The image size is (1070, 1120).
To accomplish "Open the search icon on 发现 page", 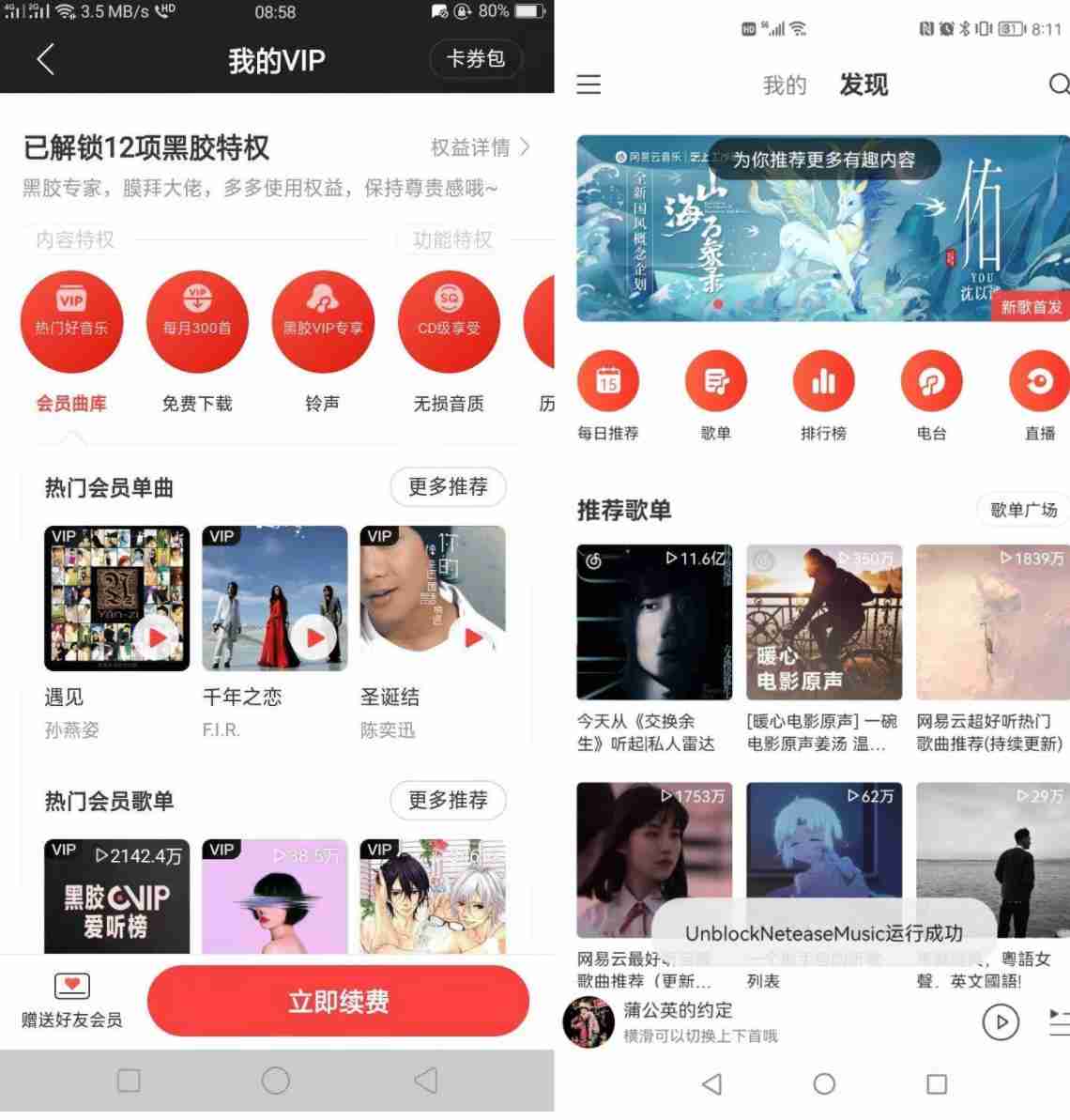I will click(1058, 84).
